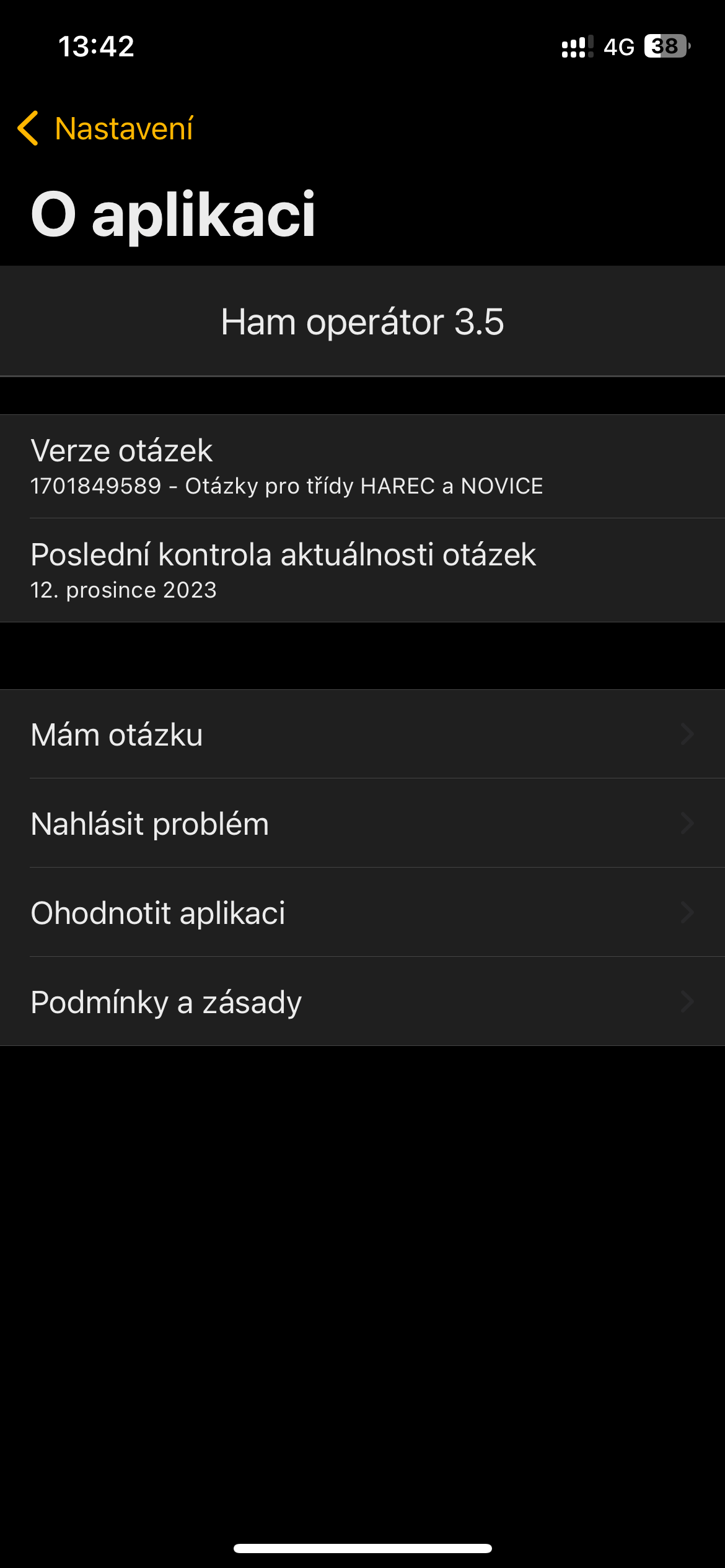
Task: Select Ohodnotit aplikaci
Action: coord(362,913)
